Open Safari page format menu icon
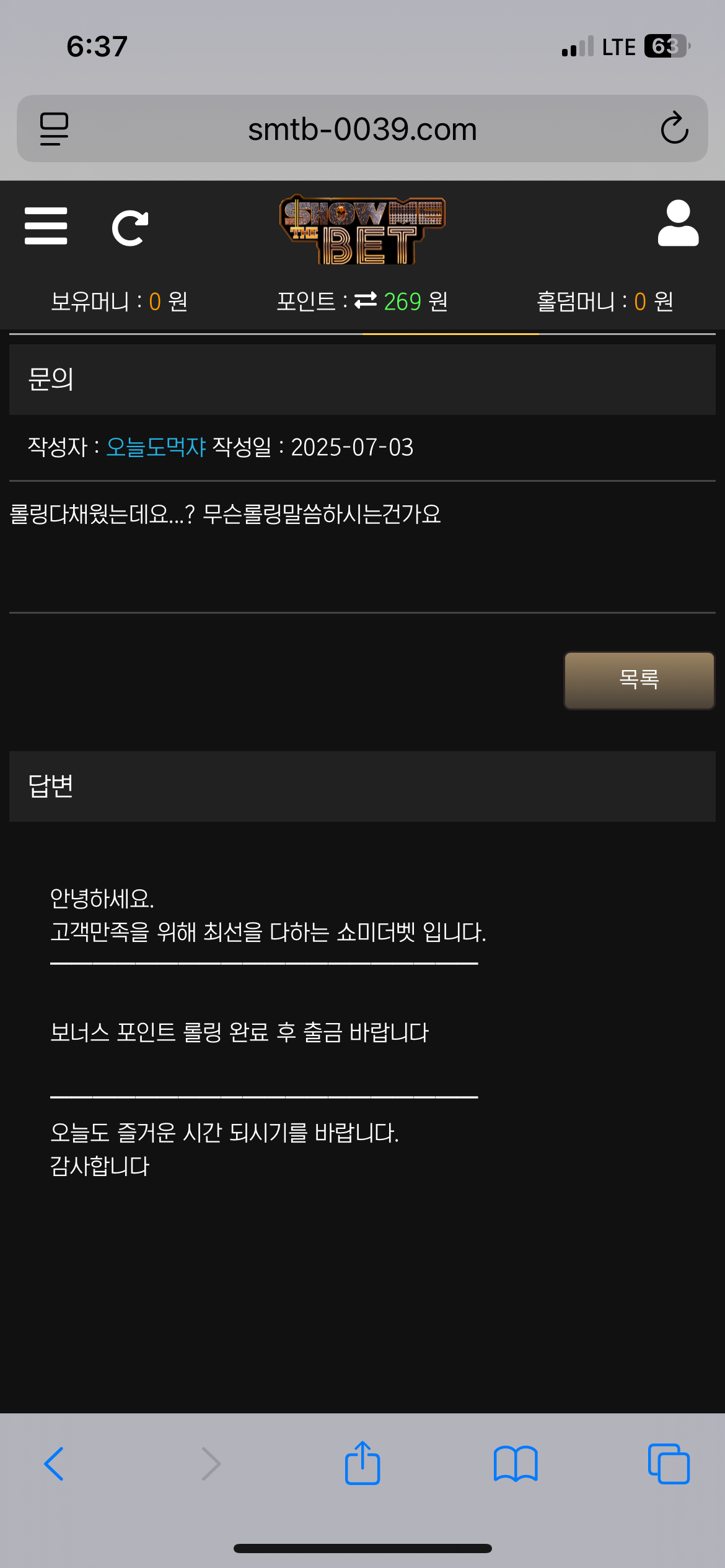725x1568 pixels. (x=55, y=129)
